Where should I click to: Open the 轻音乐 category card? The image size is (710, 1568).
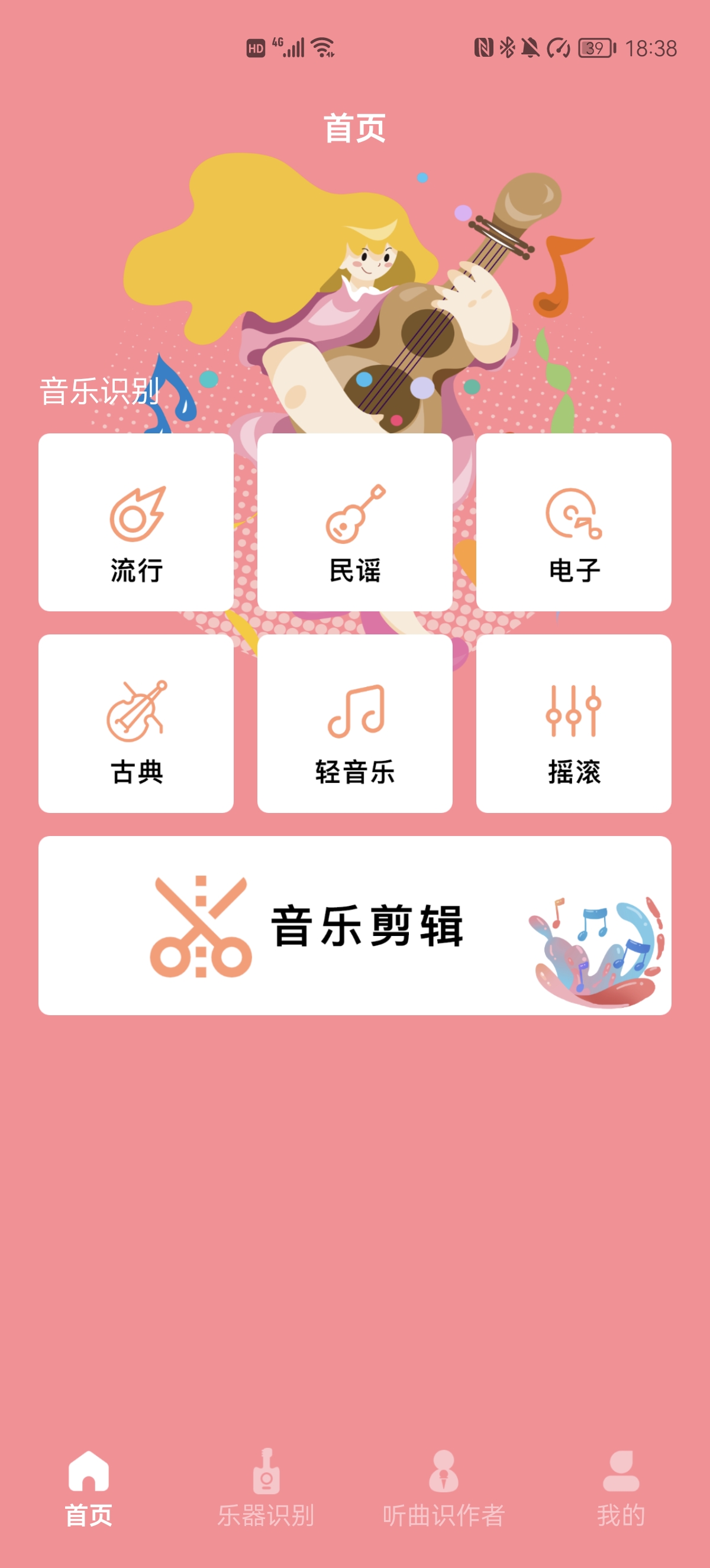(x=354, y=723)
